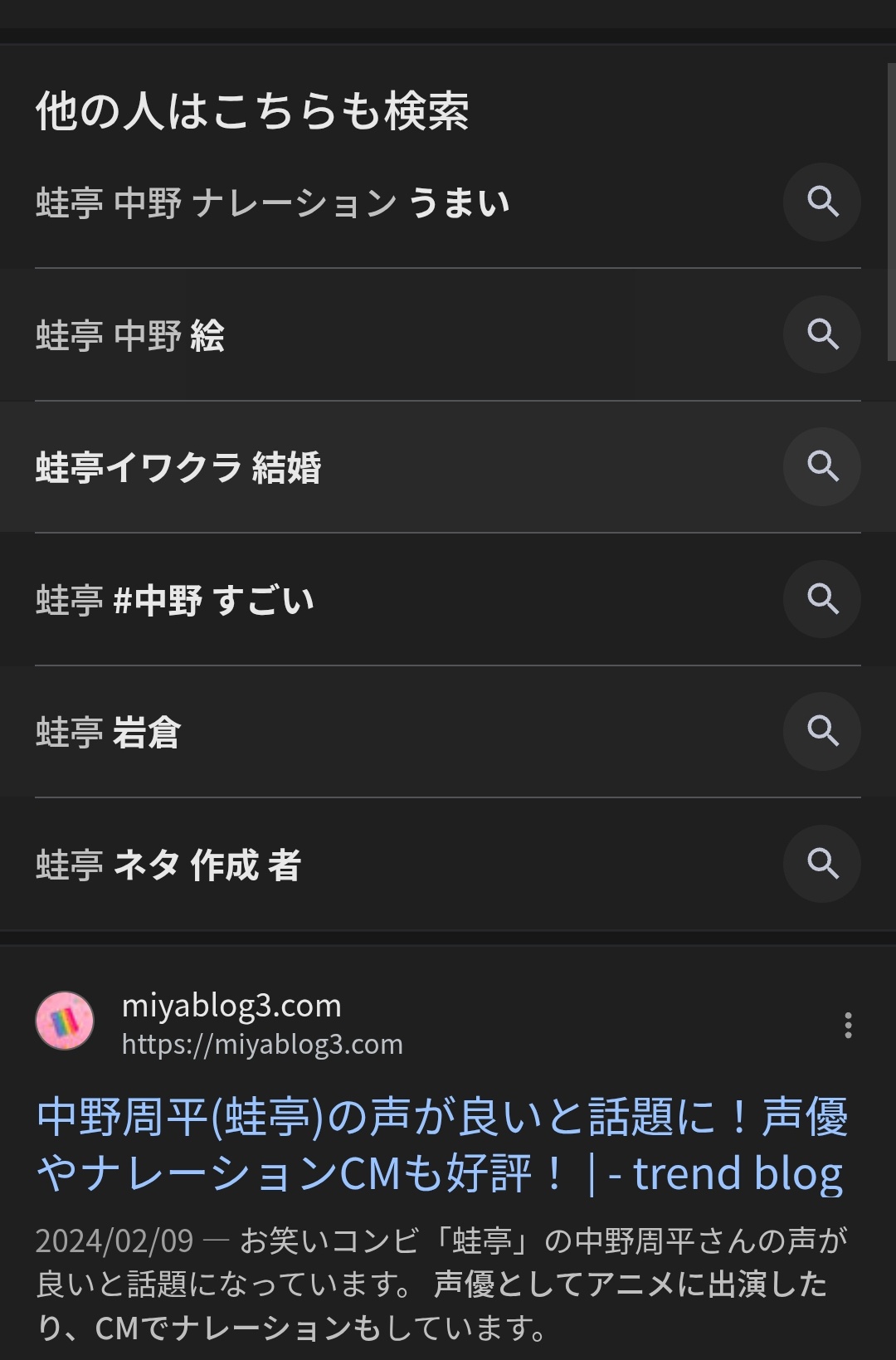896x1360 pixels.
Task: Tap the miyablog3.com site header
Action: (232, 1024)
